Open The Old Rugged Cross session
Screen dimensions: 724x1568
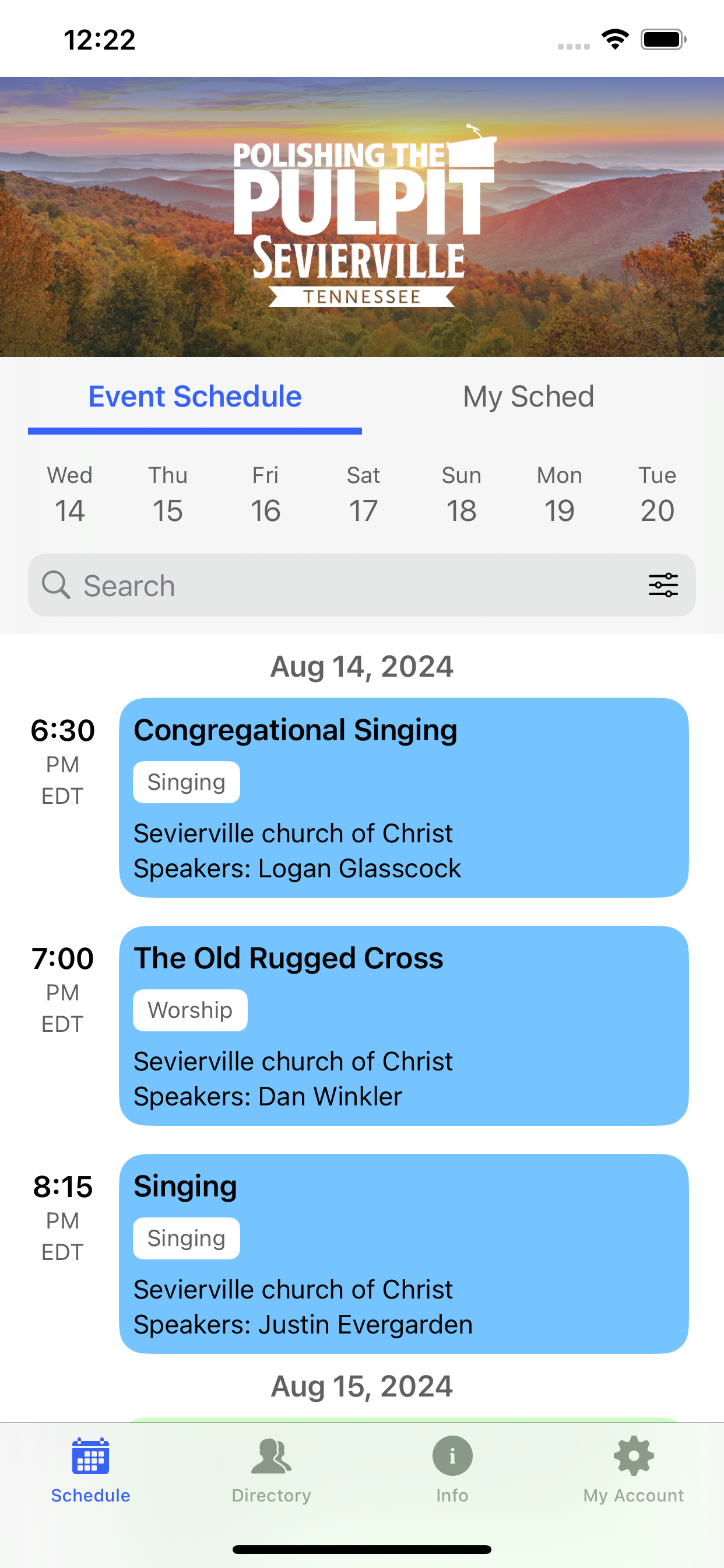tap(403, 1025)
